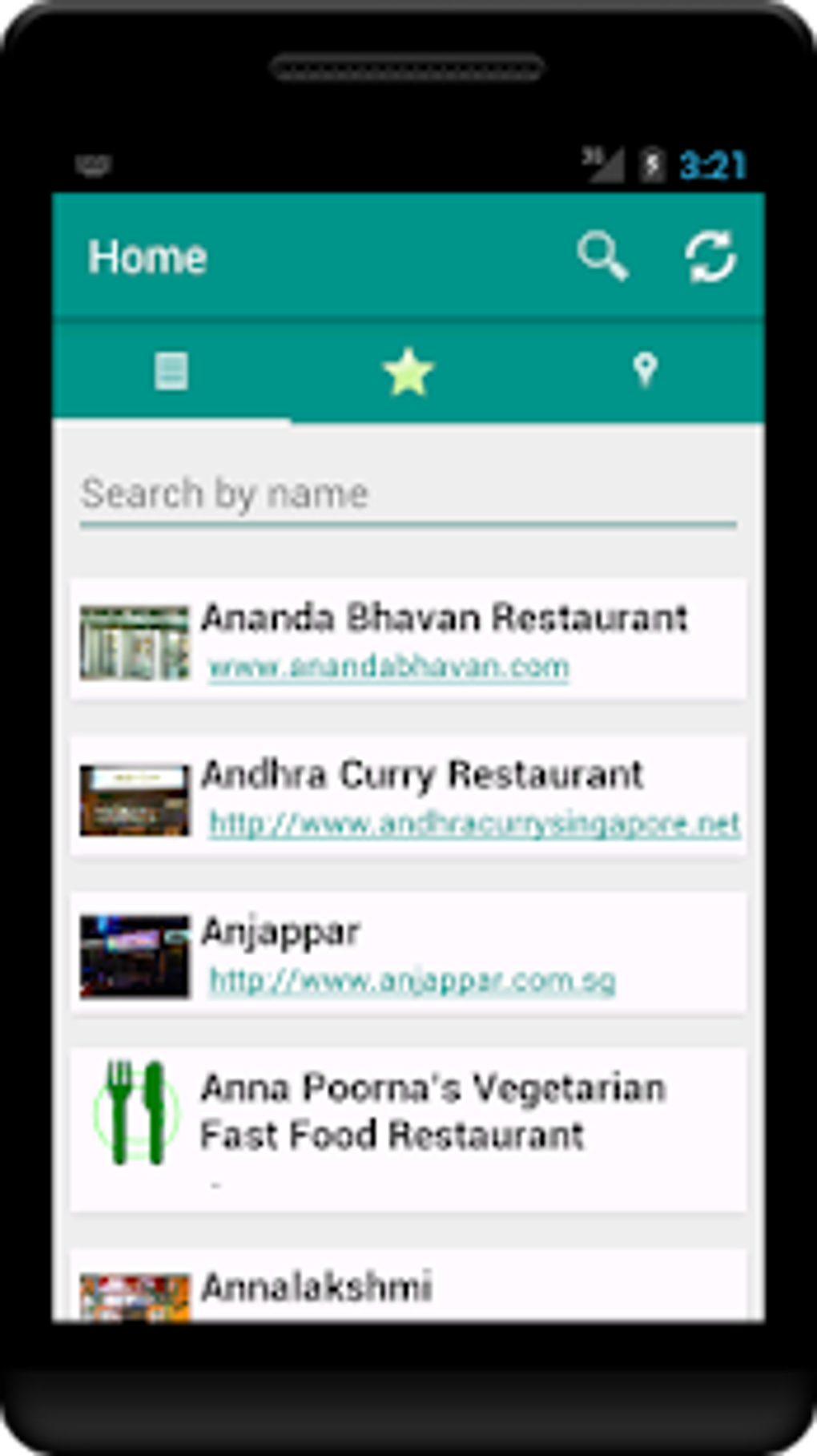Focus the Search by name field

tap(408, 495)
